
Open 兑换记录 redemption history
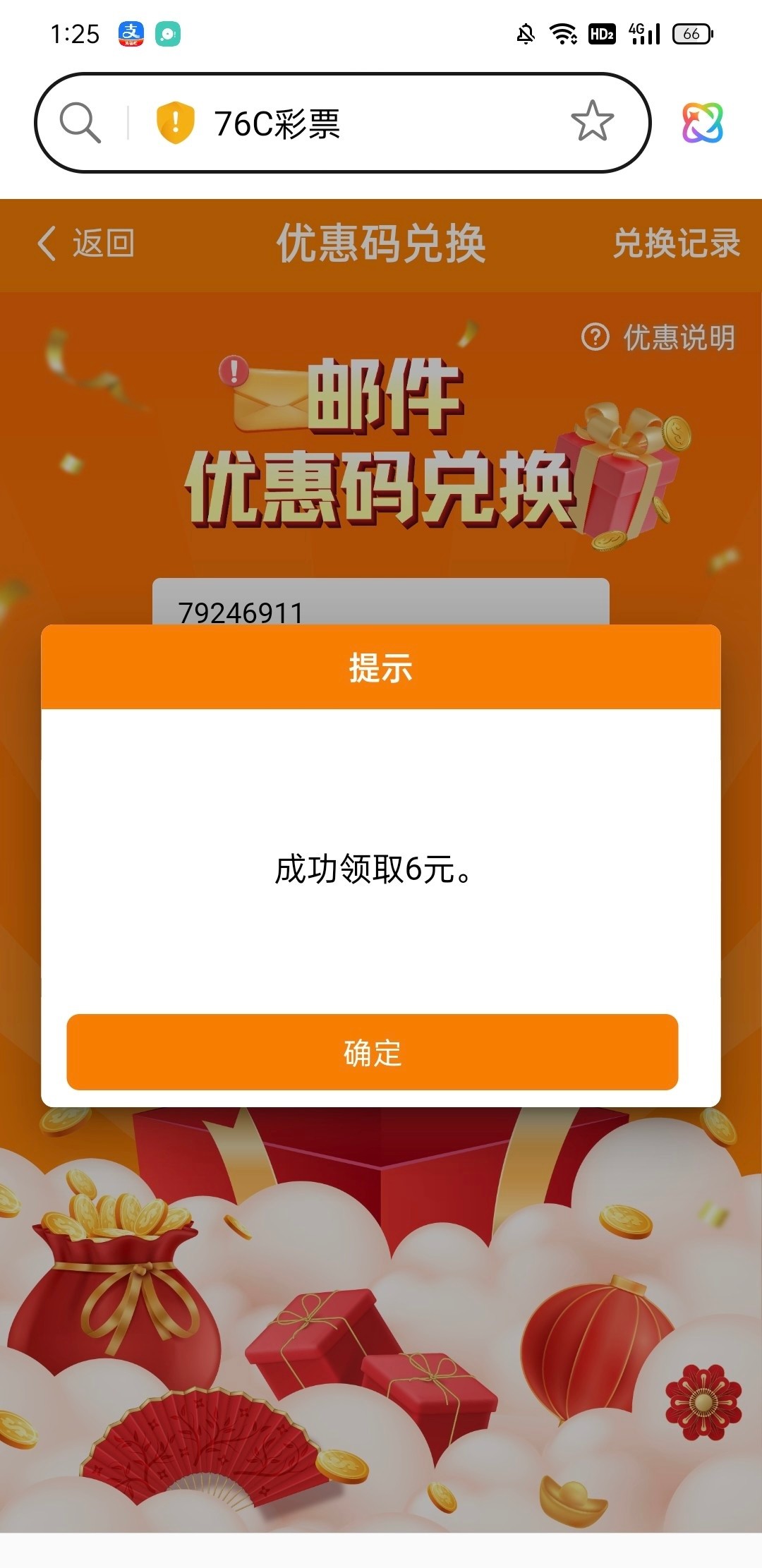coord(676,243)
